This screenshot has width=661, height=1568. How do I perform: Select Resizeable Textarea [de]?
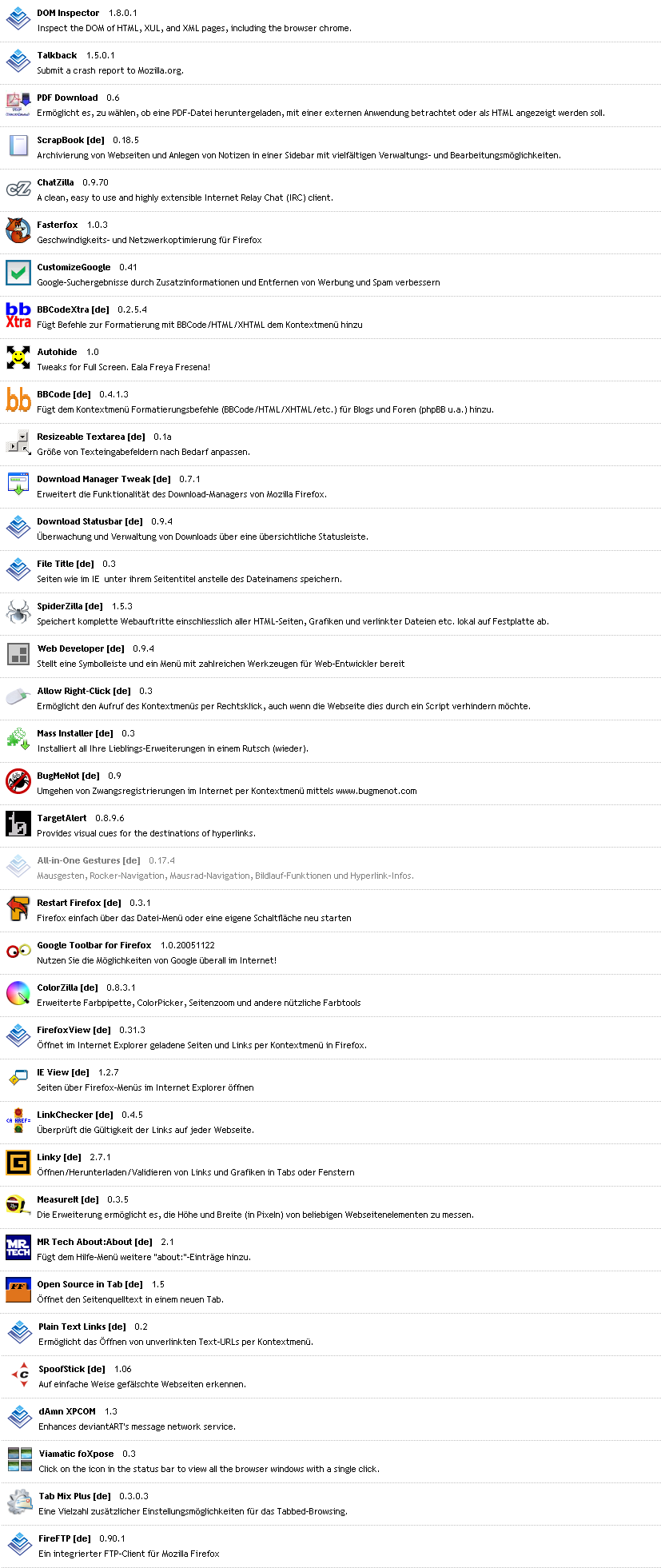(x=91, y=437)
